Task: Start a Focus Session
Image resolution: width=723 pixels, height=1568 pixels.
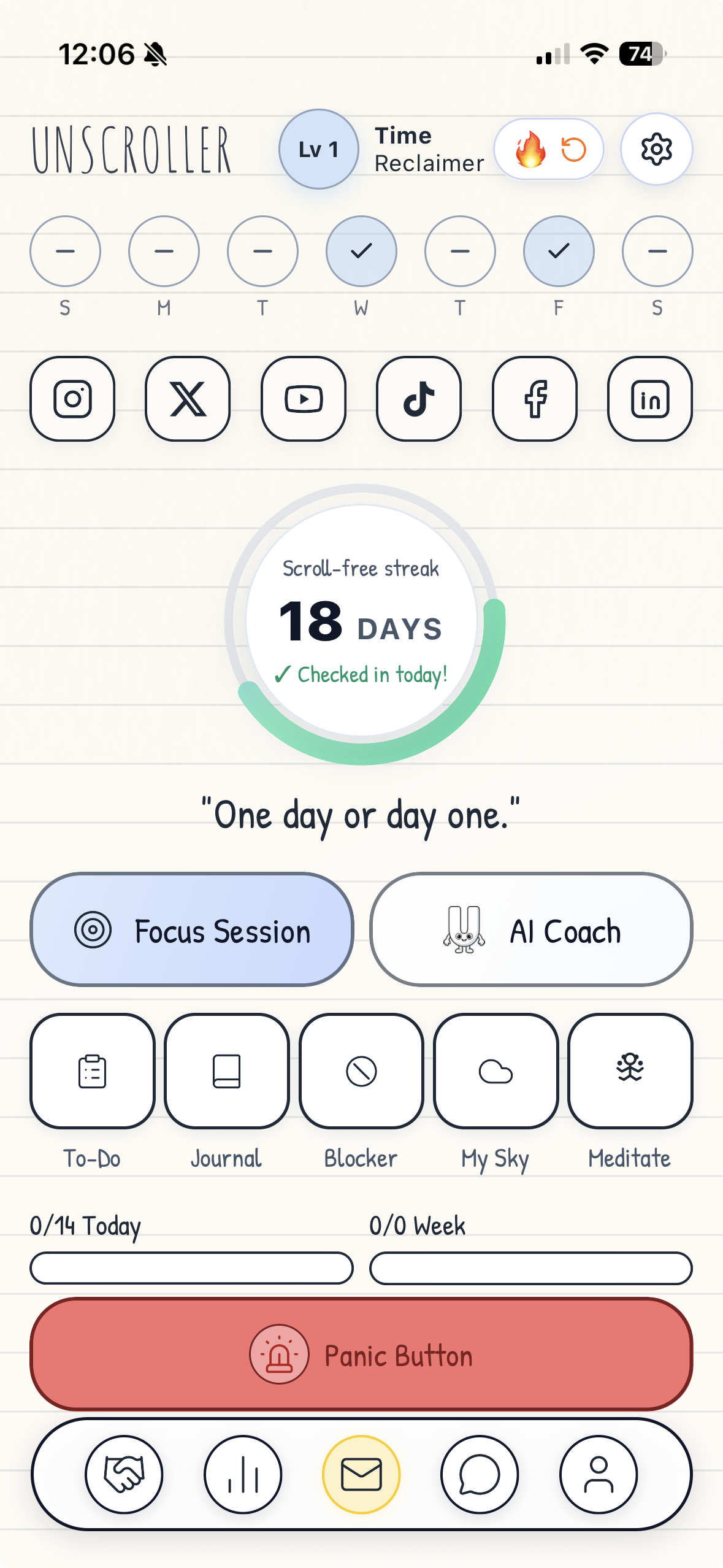Action: (192, 929)
